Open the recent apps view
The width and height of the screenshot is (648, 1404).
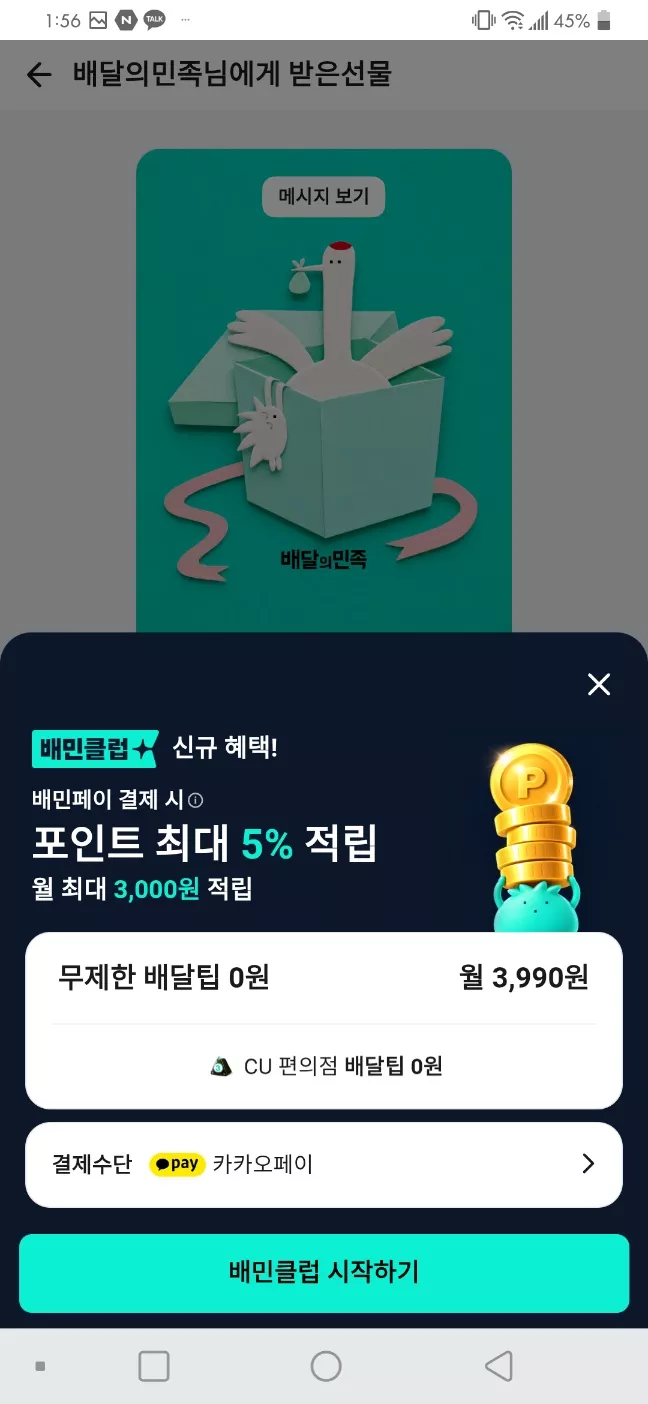coord(154,1366)
